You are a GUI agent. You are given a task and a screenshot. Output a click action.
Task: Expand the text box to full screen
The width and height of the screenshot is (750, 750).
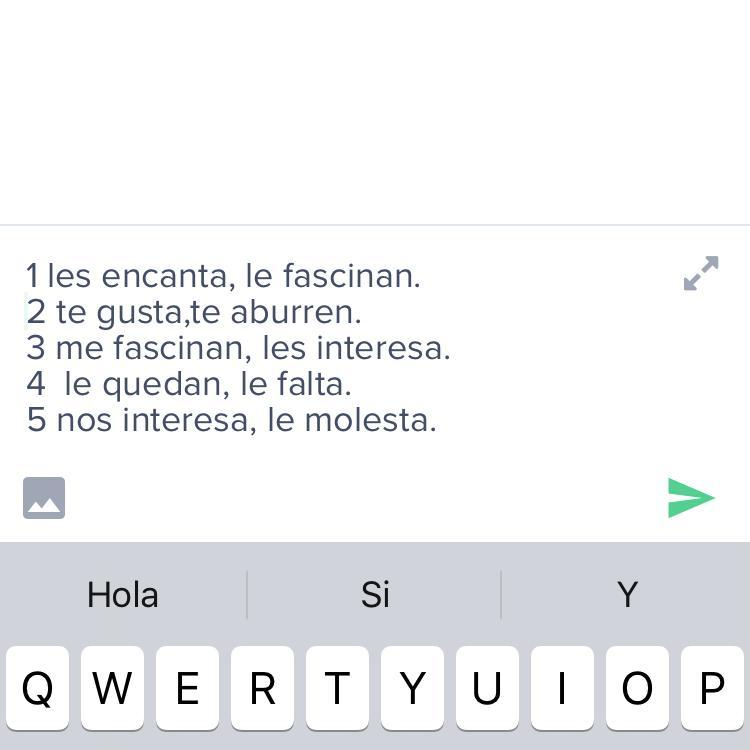click(701, 273)
